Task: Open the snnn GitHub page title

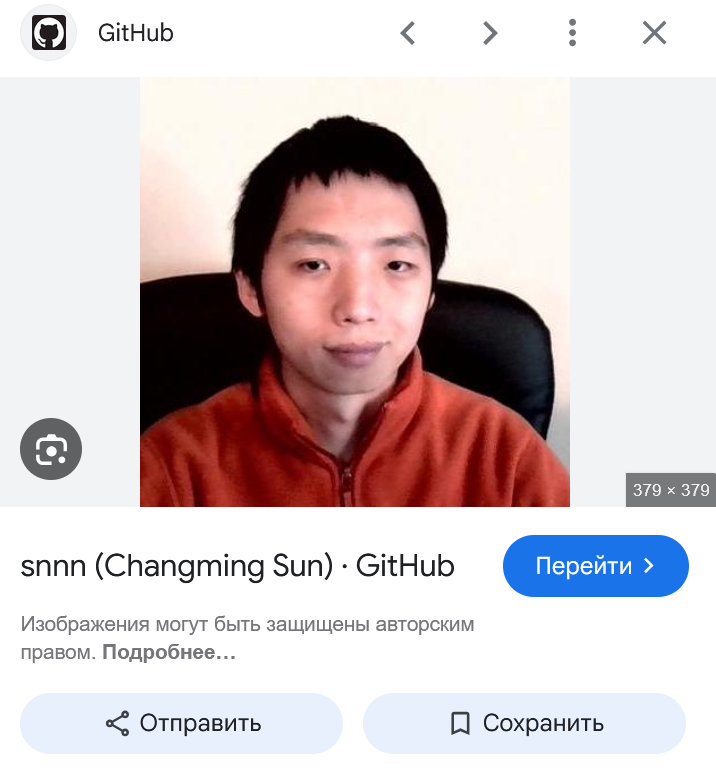Action: pyautogui.click(x=238, y=566)
